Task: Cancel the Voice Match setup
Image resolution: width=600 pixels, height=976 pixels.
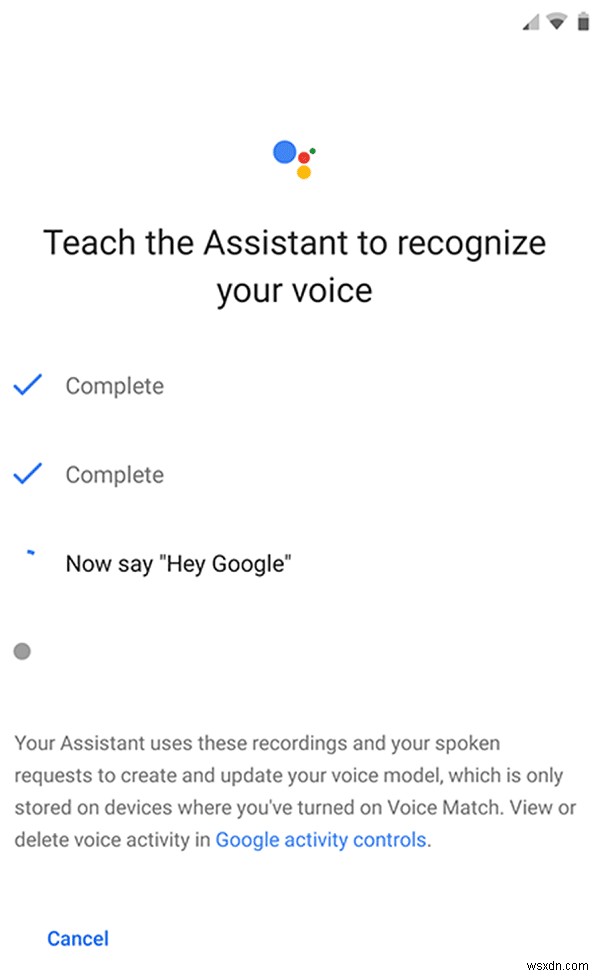Action: [x=78, y=938]
